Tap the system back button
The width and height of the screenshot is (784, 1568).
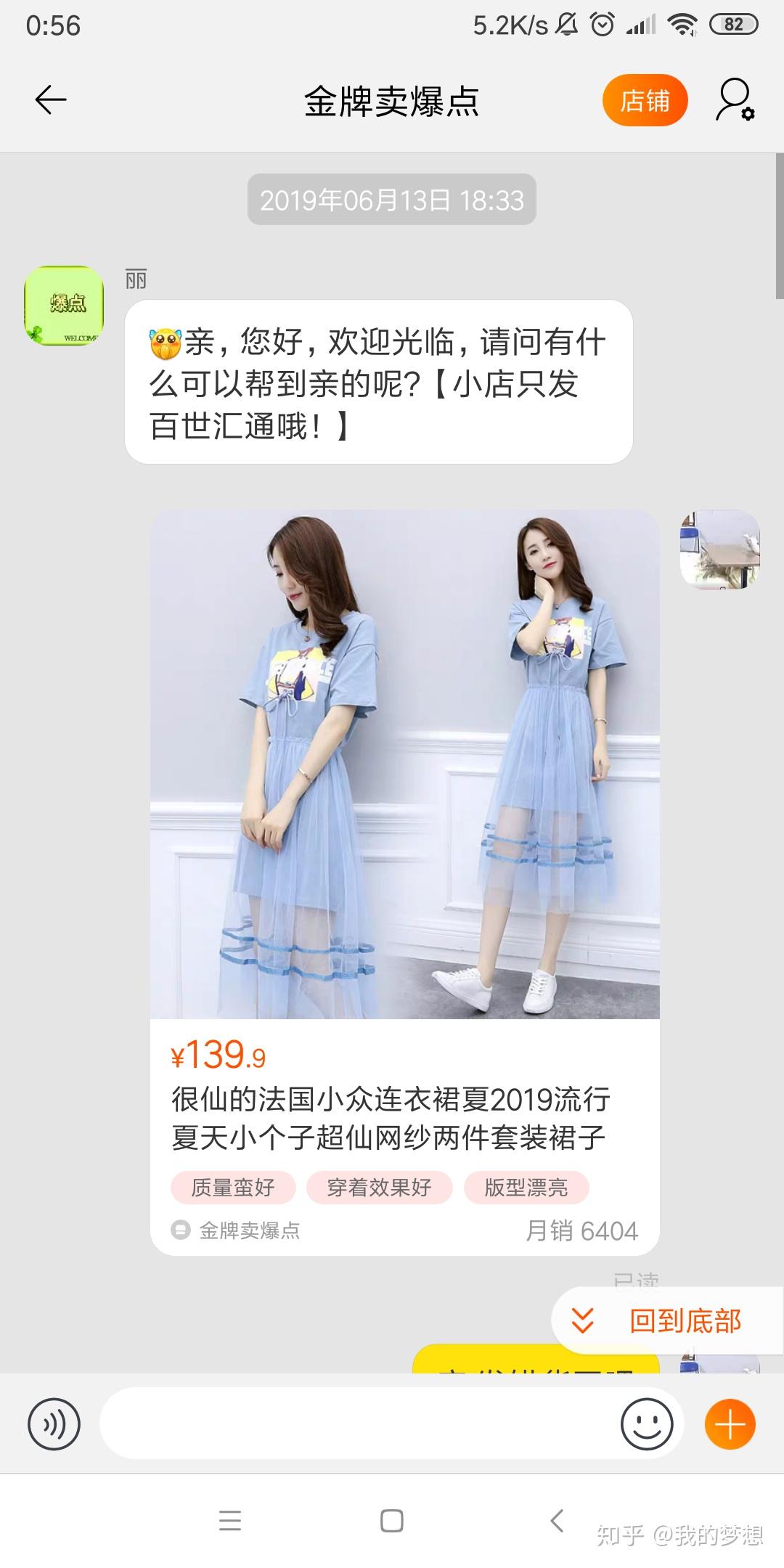[557, 1521]
